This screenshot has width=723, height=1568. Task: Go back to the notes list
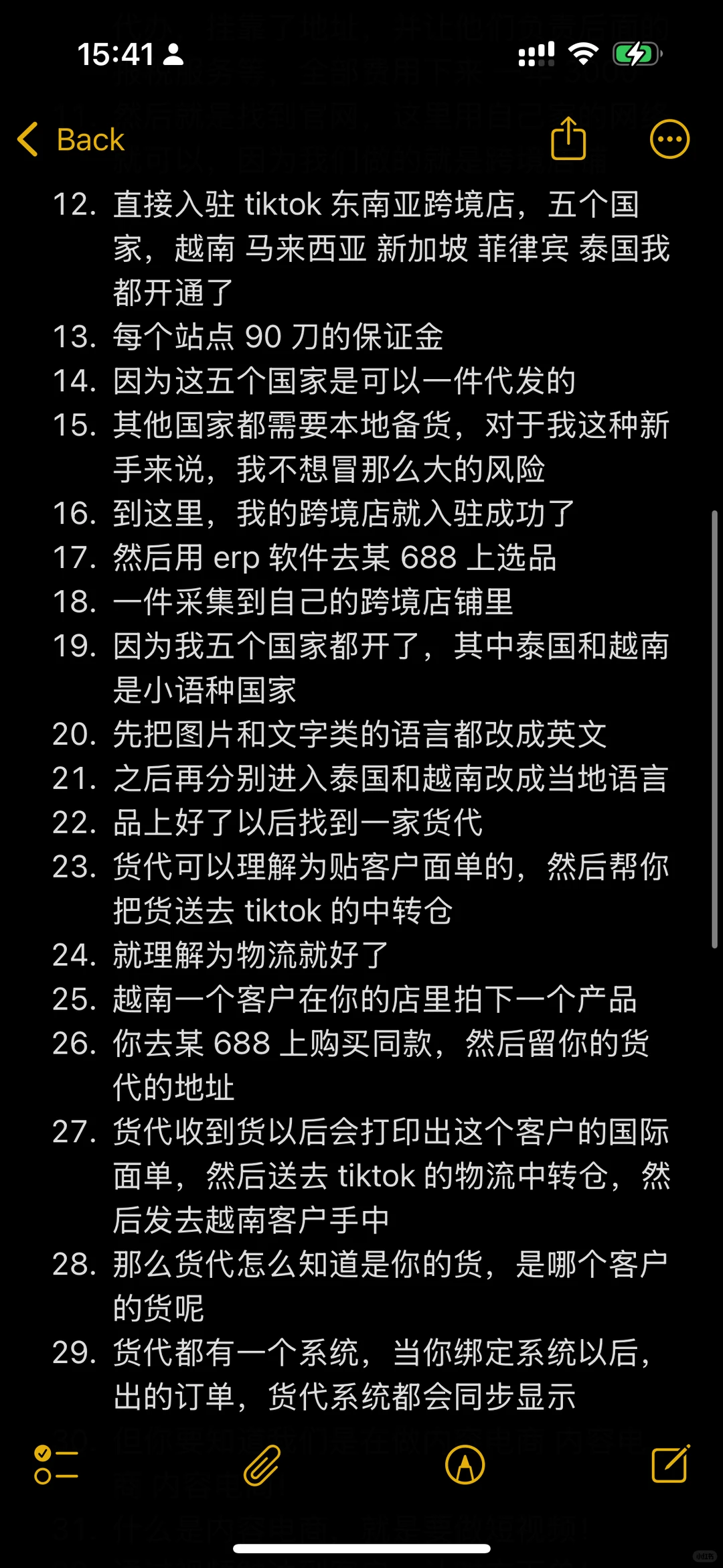click(71, 140)
